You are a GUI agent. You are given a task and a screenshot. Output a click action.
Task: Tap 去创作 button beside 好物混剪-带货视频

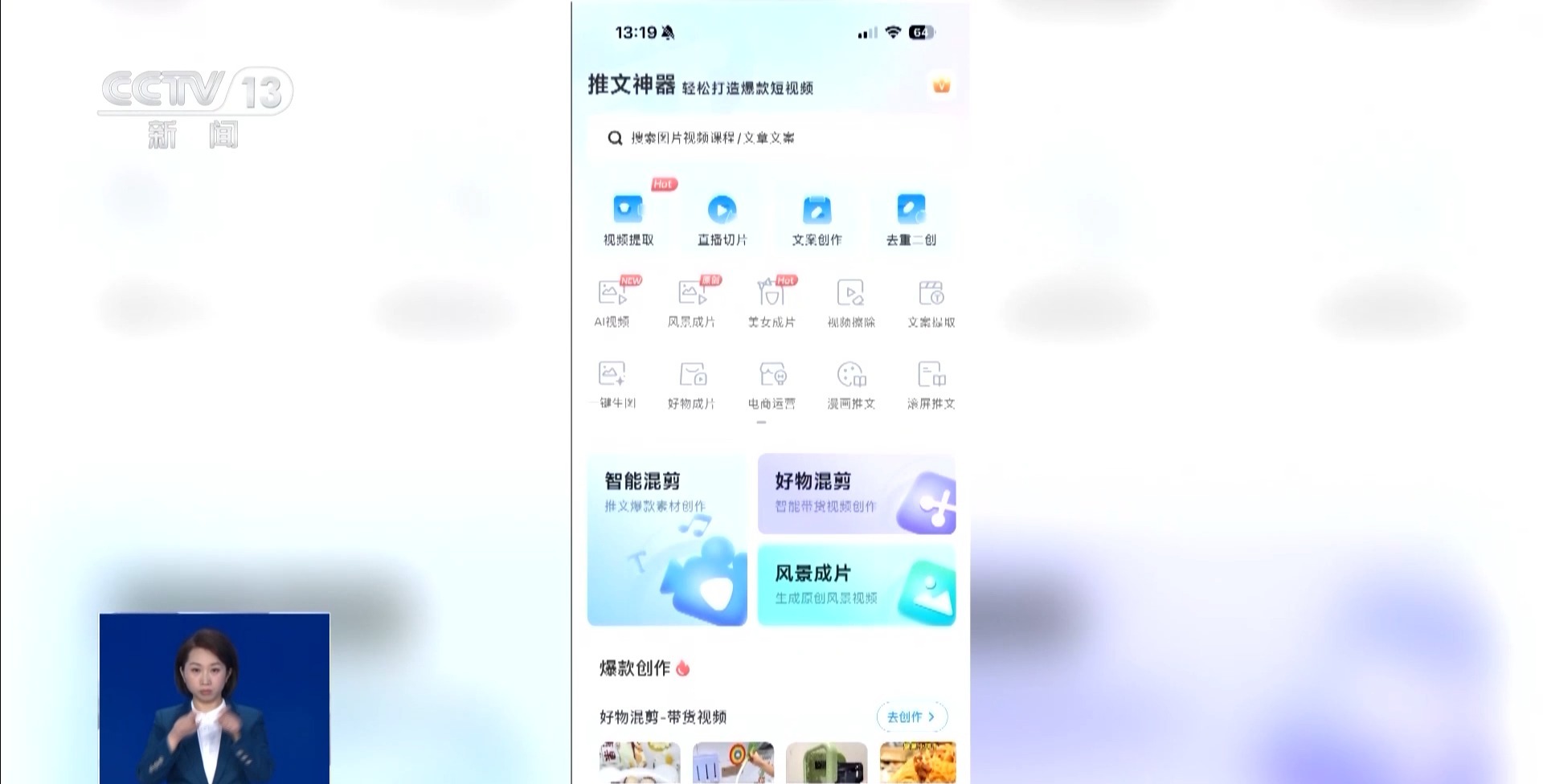coord(911,717)
